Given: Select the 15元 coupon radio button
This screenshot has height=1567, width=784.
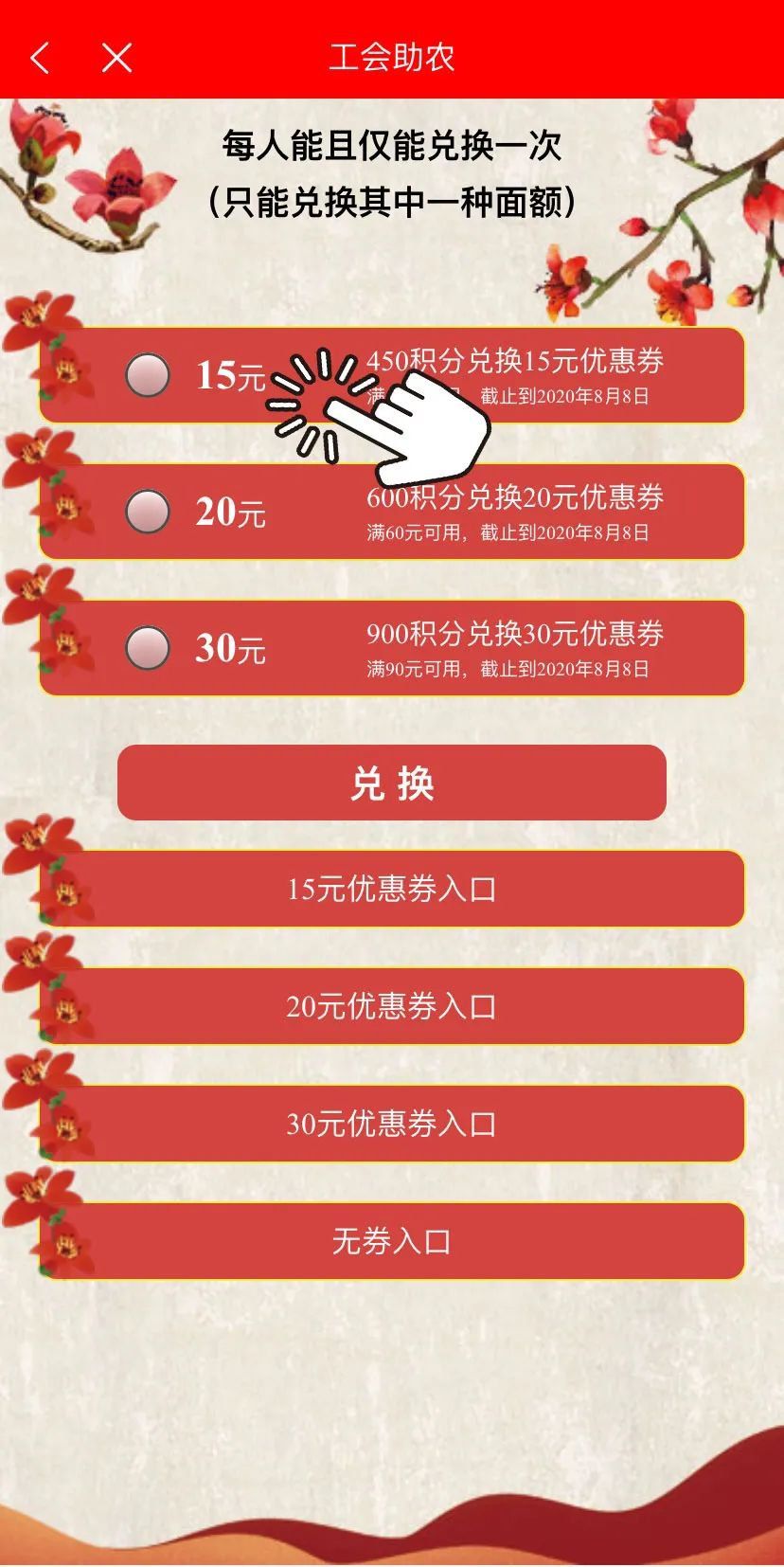Looking at the screenshot, I should click(x=148, y=375).
